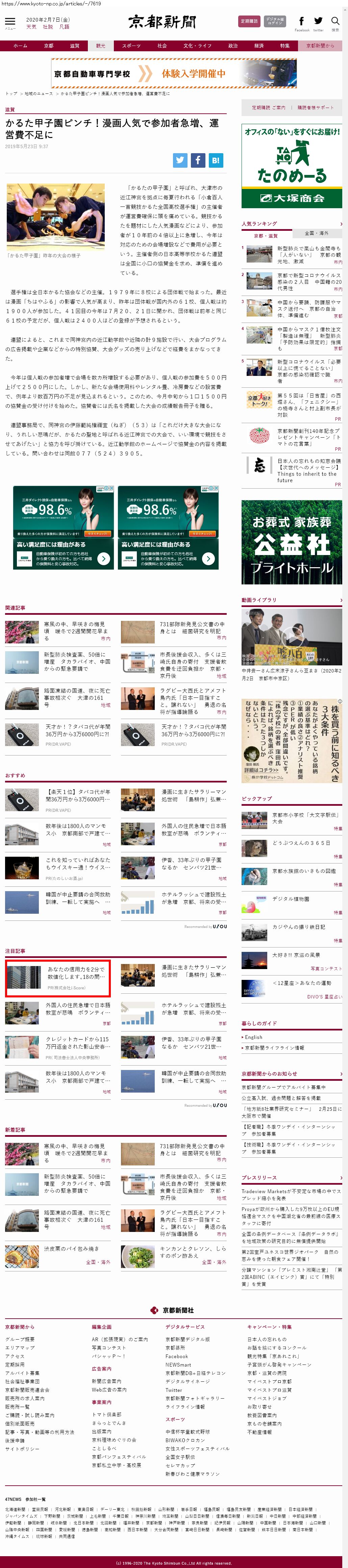Share the article via Facebook button
This screenshot has height=1568, width=348.
(x=198, y=161)
